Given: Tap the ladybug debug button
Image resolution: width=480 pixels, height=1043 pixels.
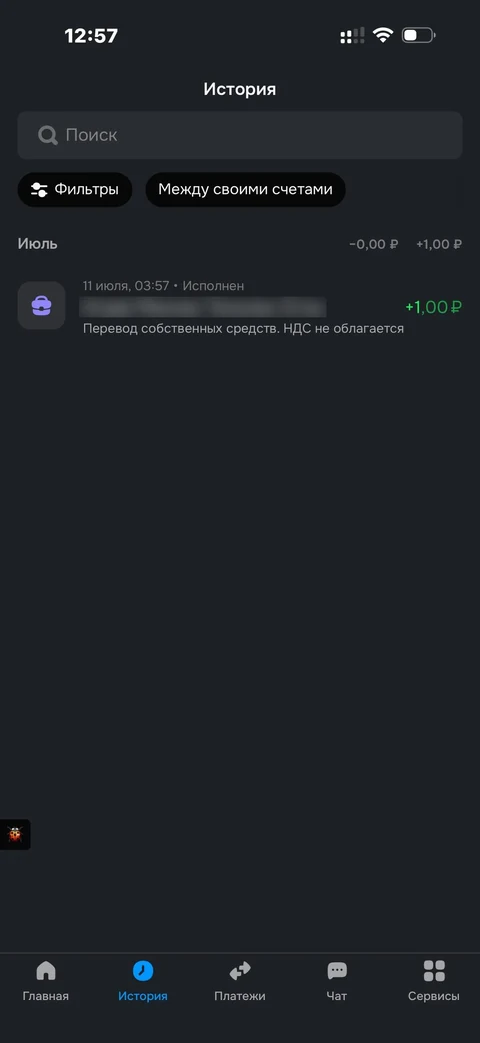Looking at the screenshot, I should (15, 834).
